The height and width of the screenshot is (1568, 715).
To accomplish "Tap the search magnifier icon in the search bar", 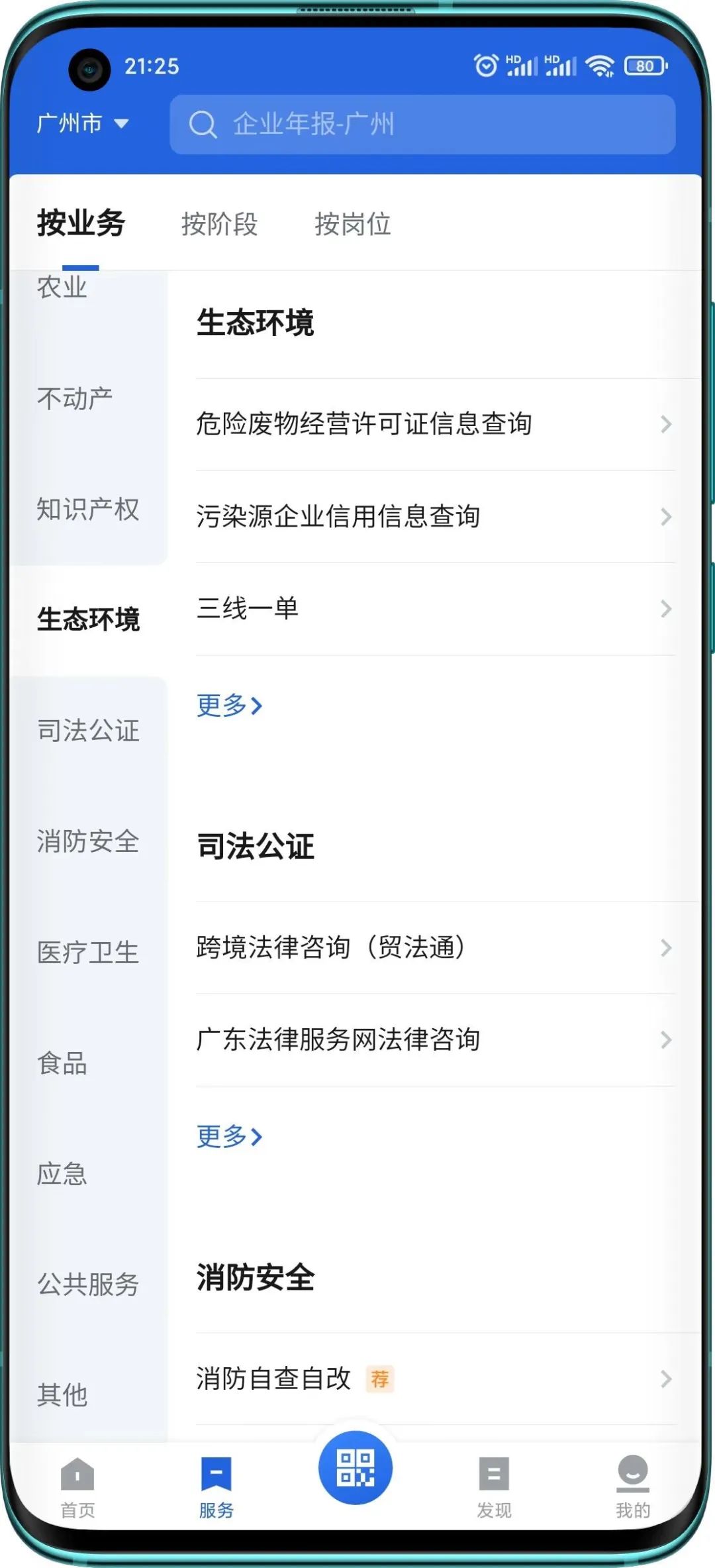I will (x=203, y=126).
